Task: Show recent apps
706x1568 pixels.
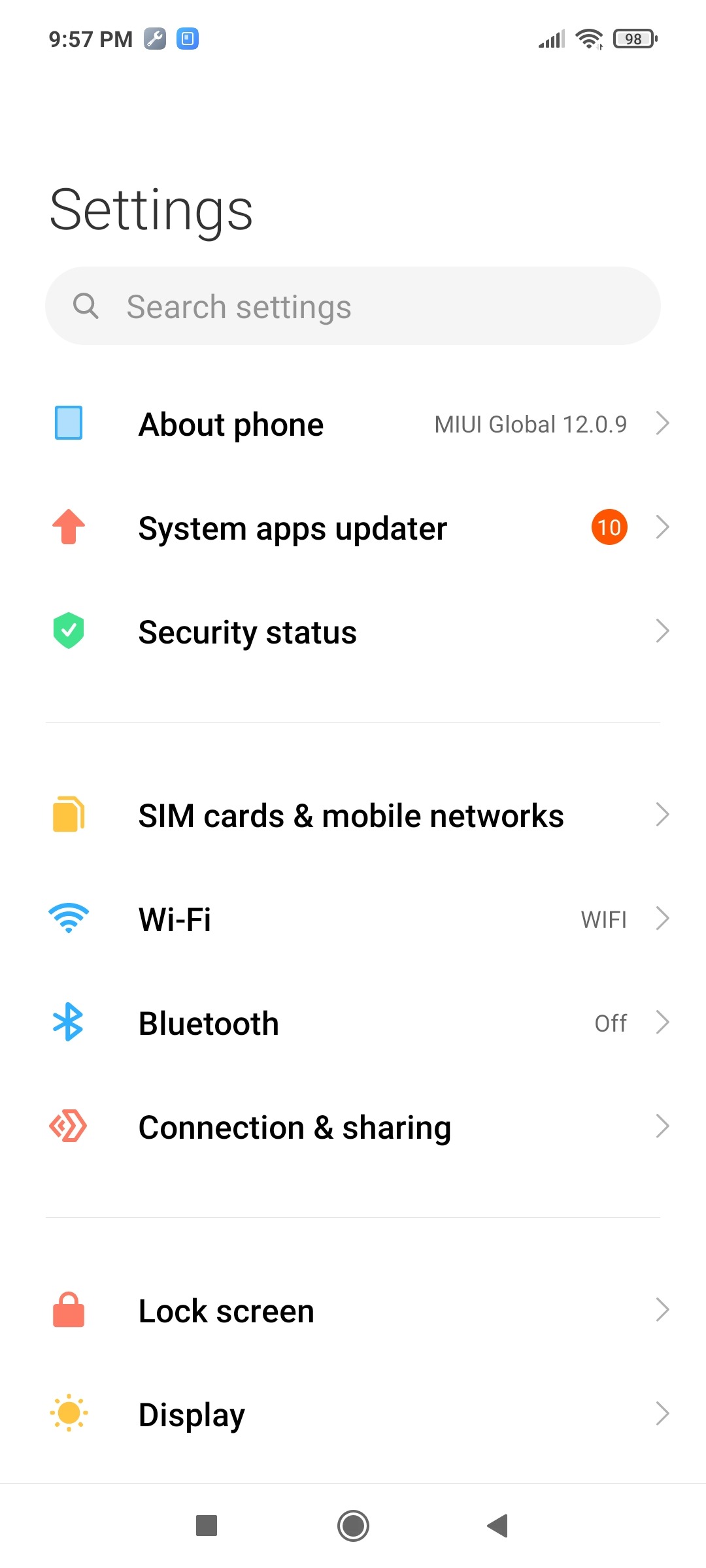Action: [207, 1526]
